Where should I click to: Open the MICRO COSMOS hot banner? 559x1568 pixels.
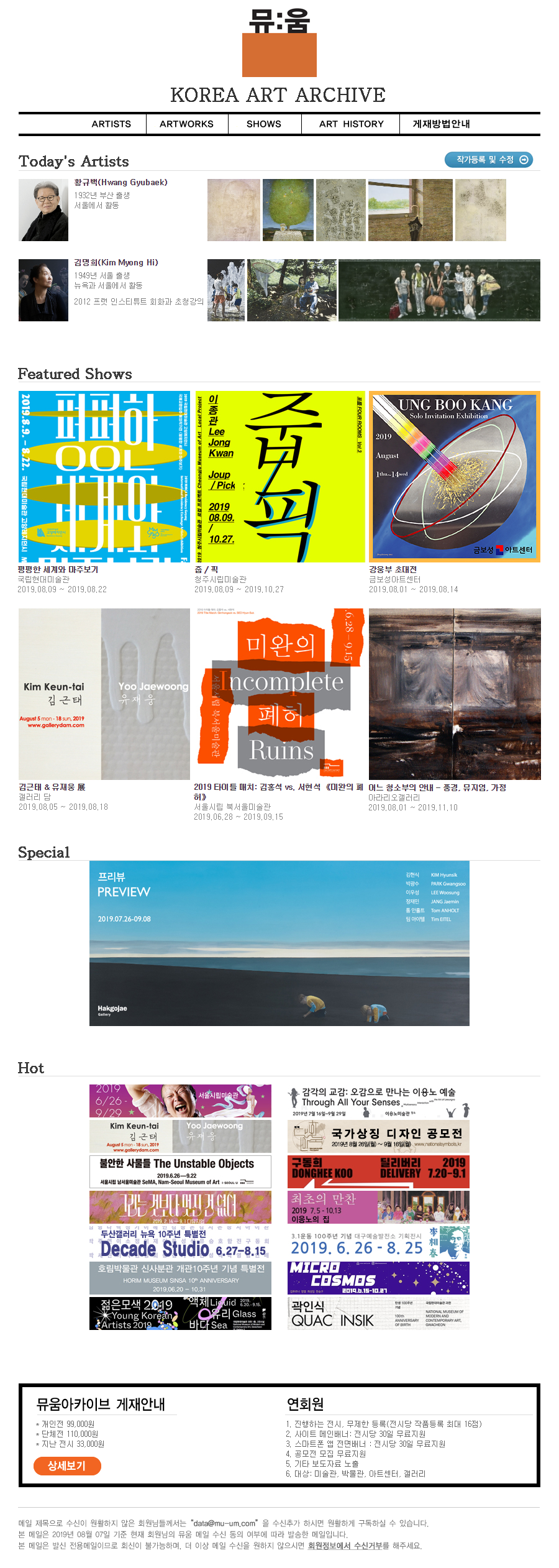(378, 1278)
